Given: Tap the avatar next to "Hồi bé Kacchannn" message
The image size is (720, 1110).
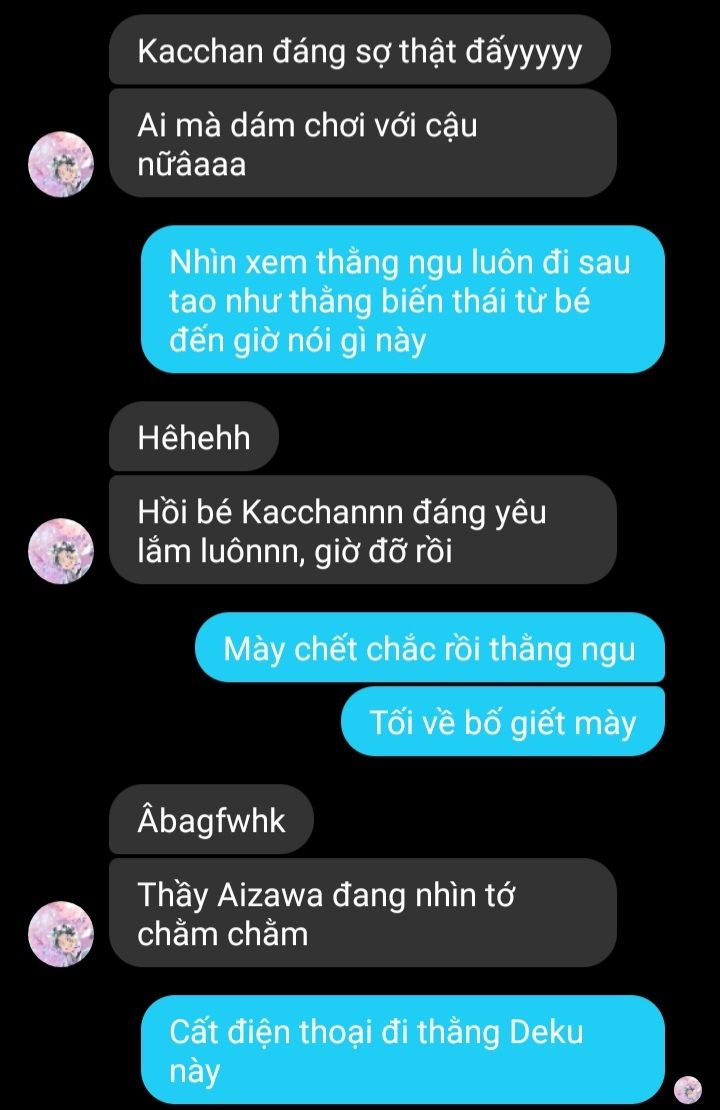Looking at the screenshot, I should pyautogui.click(x=62, y=551).
